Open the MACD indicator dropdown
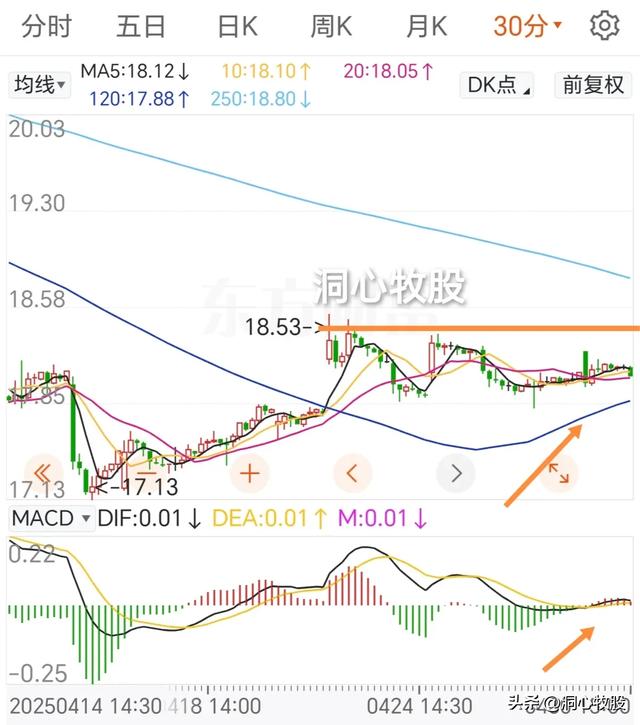This screenshot has height=725, width=640. coord(51,518)
